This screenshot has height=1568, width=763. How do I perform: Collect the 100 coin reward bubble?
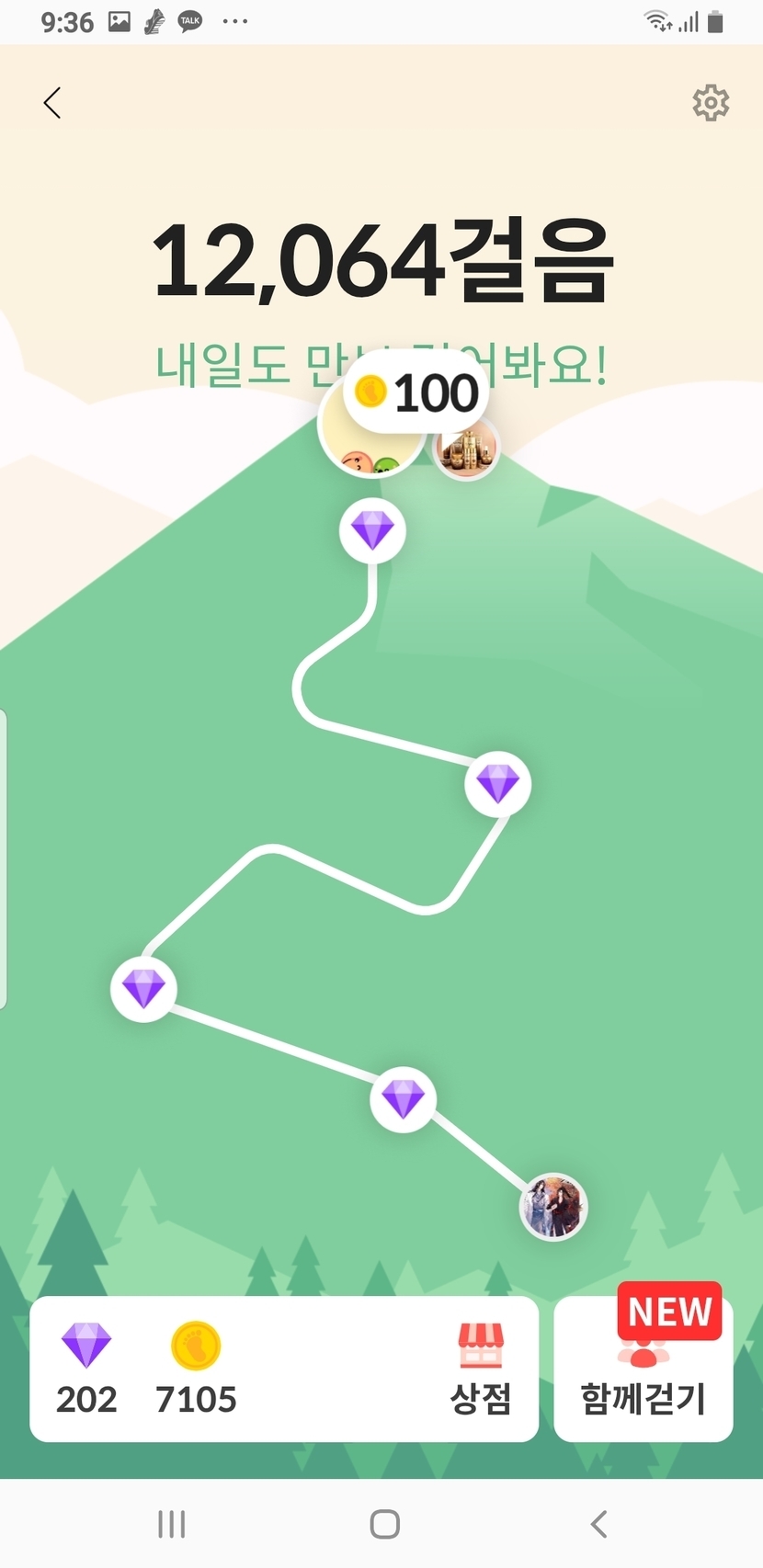click(x=416, y=392)
